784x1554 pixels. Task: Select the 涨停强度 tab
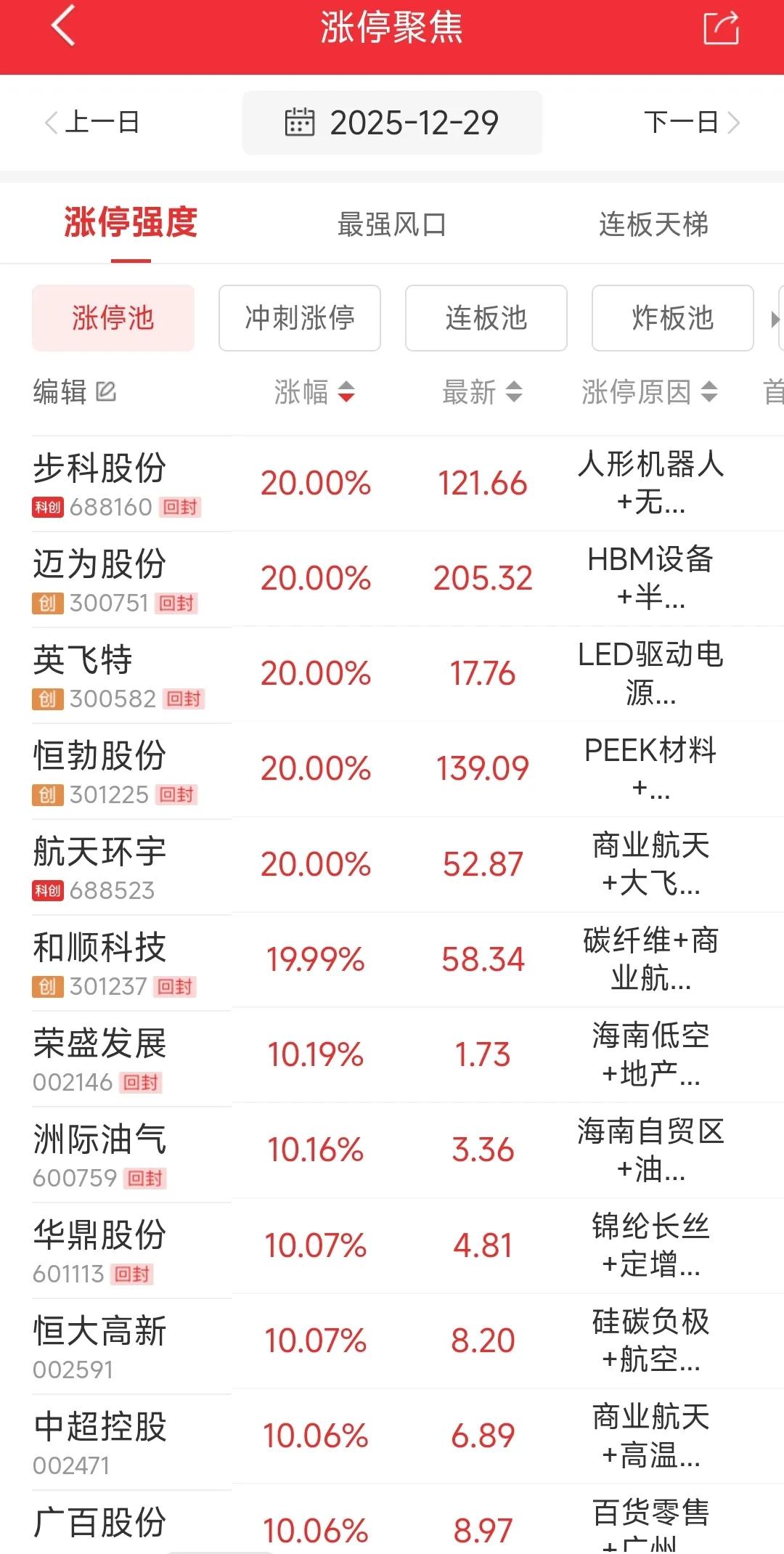[x=131, y=223]
